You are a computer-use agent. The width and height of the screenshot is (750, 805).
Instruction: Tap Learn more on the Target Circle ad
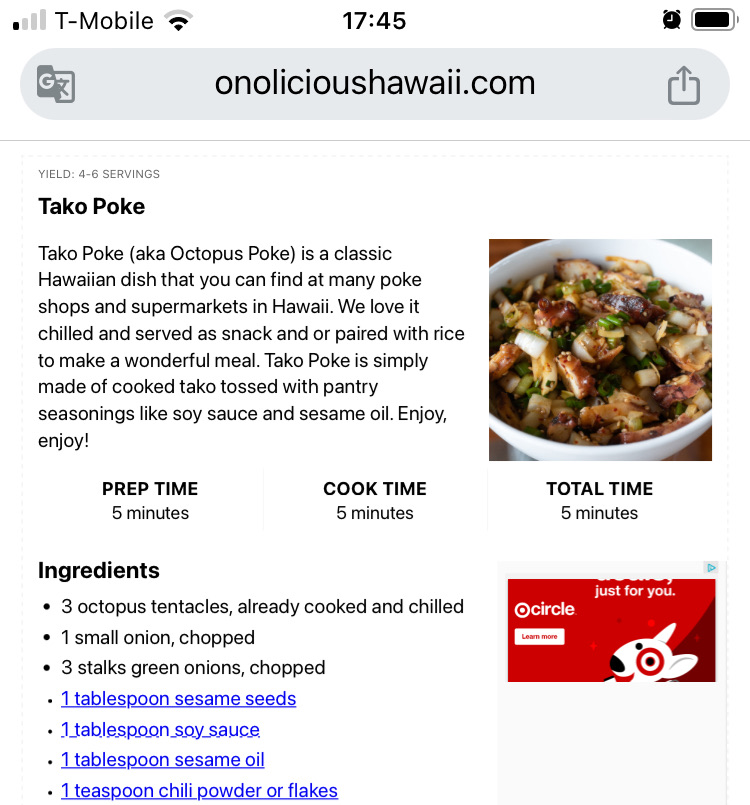539,636
